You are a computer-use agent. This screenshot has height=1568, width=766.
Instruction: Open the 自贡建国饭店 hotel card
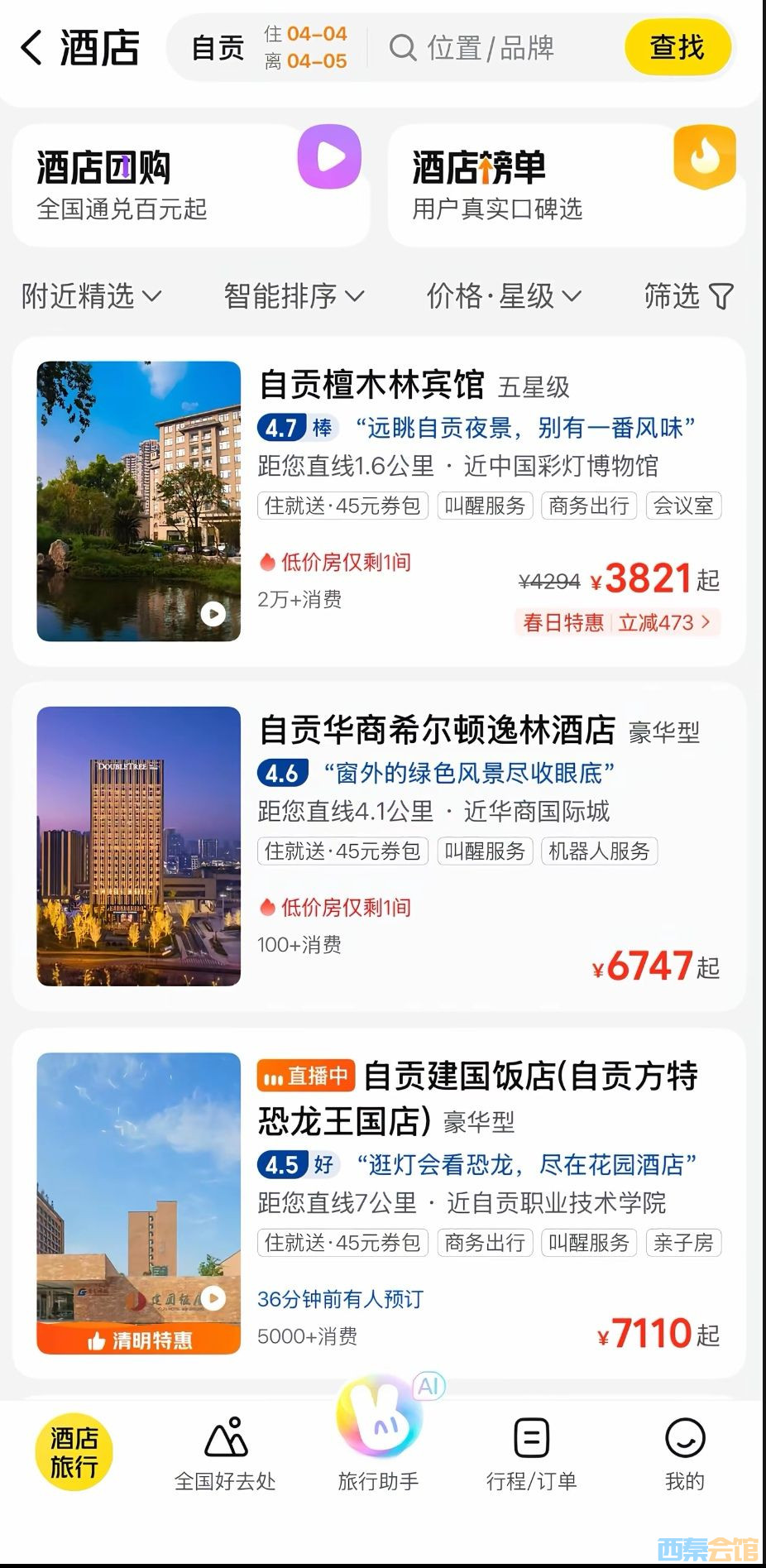tap(477, 1077)
